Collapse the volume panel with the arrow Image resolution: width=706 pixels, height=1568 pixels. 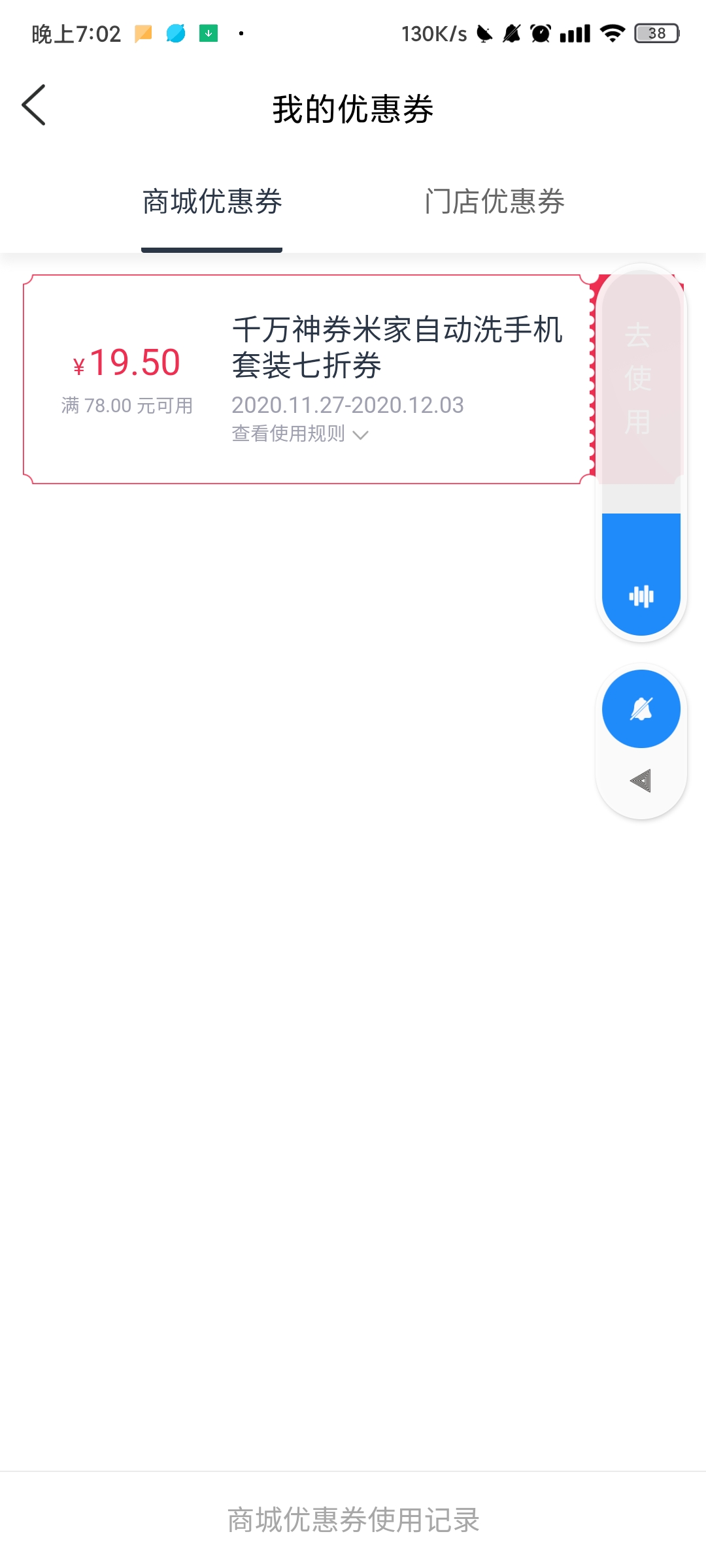pyautogui.click(x=641, y=781)
